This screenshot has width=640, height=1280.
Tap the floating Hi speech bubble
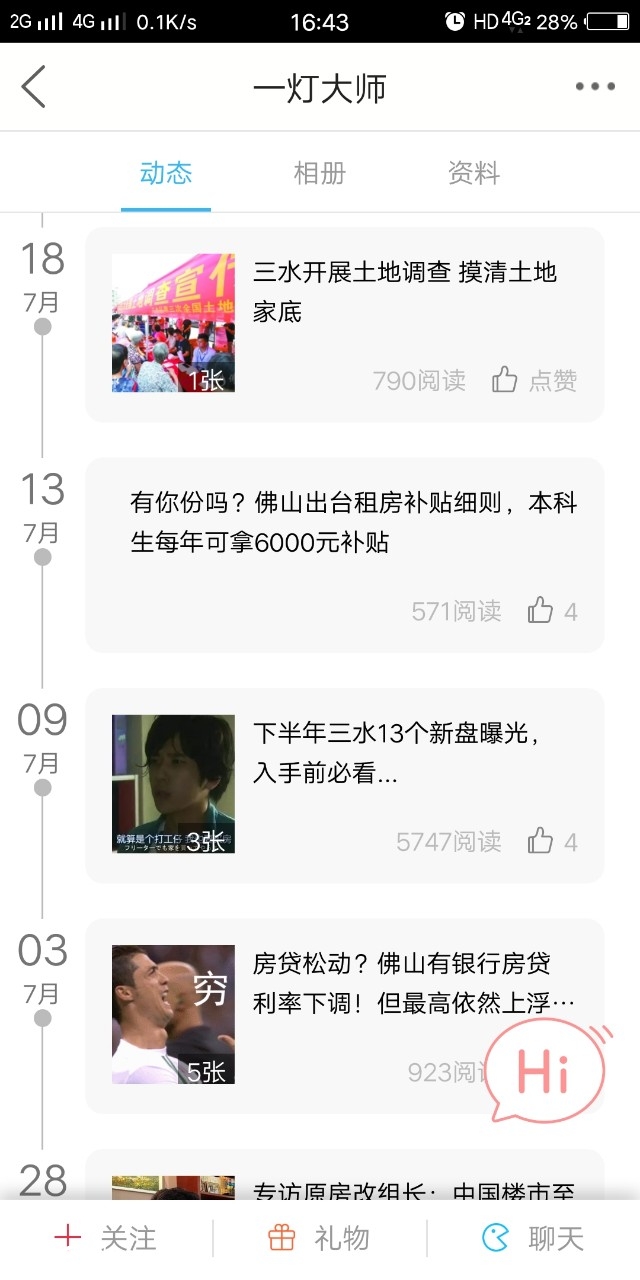pos(546,1072)
